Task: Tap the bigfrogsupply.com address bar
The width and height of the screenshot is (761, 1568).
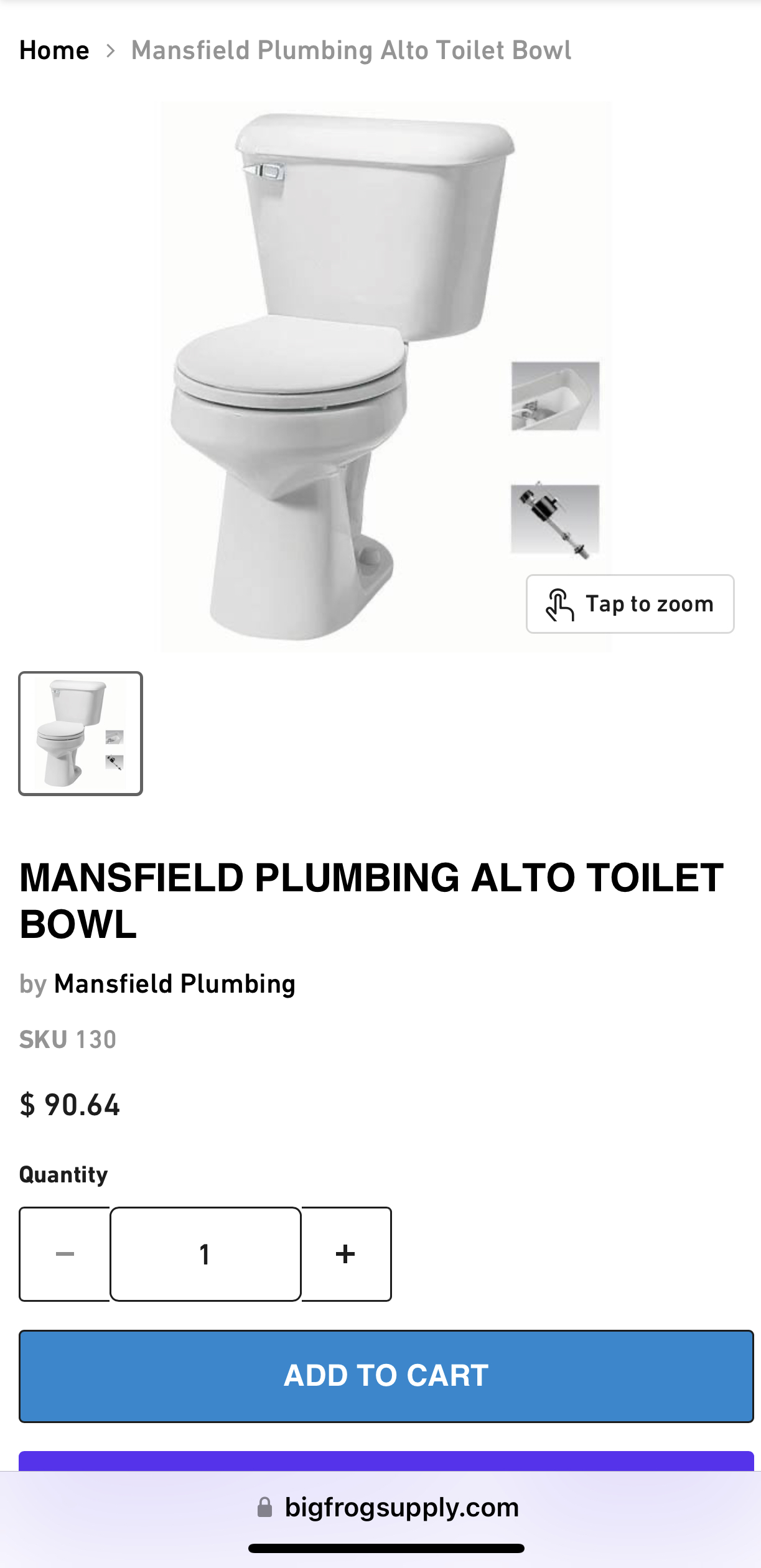Action: 386,1507
